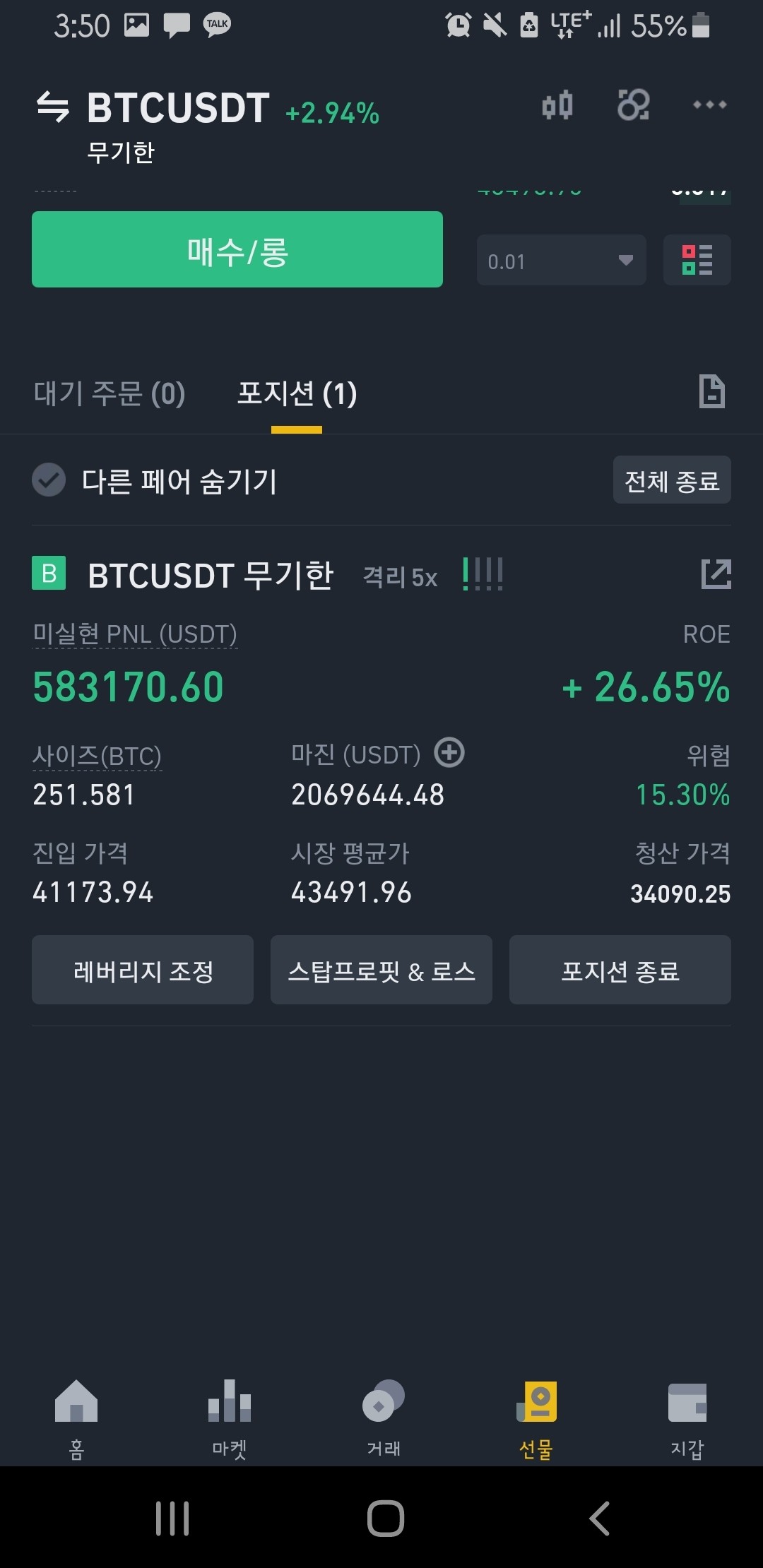
Task: Open 스탑프로핏 & 로스 settings
Action: pyautogui.click(x=381, y=970)
